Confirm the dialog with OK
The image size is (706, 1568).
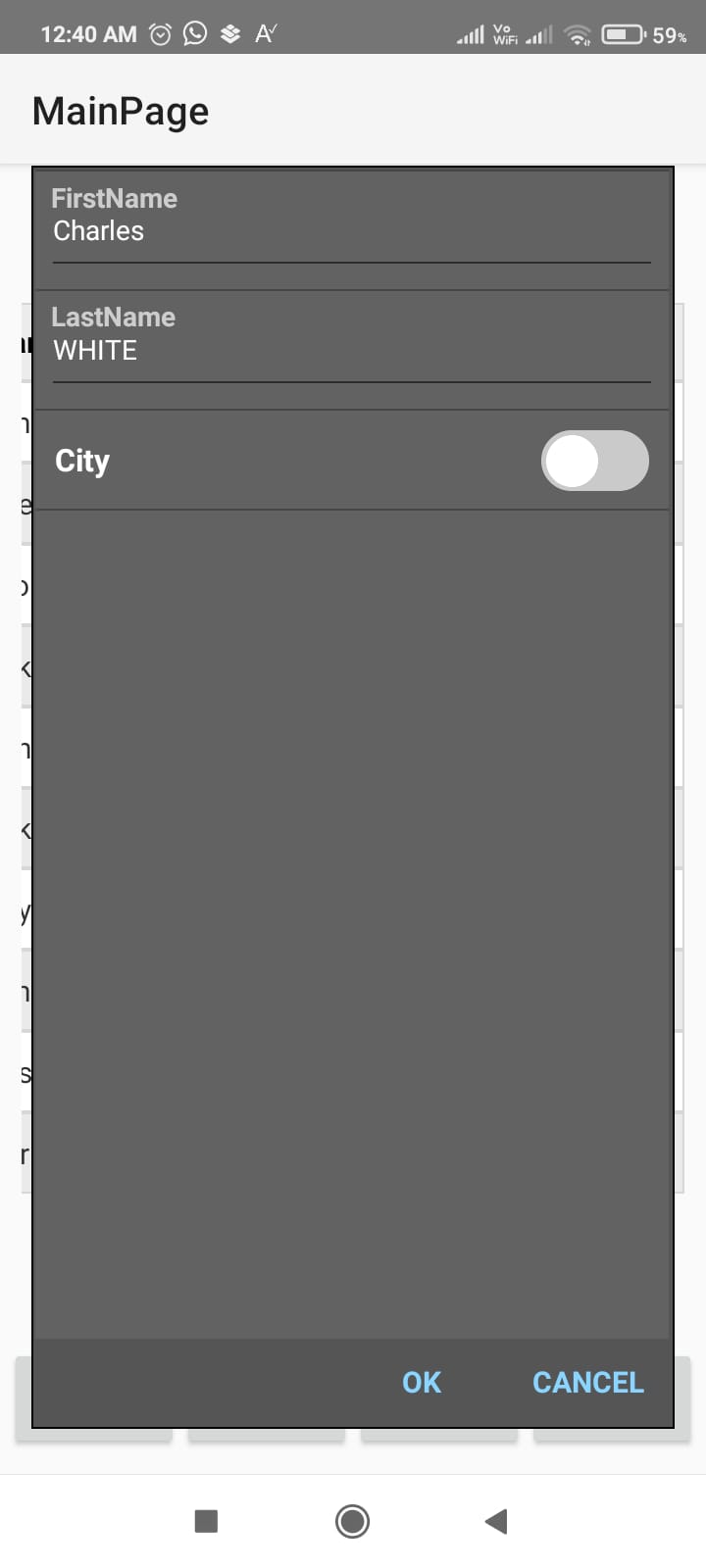pyautogui.click(x=422, y=1382)
